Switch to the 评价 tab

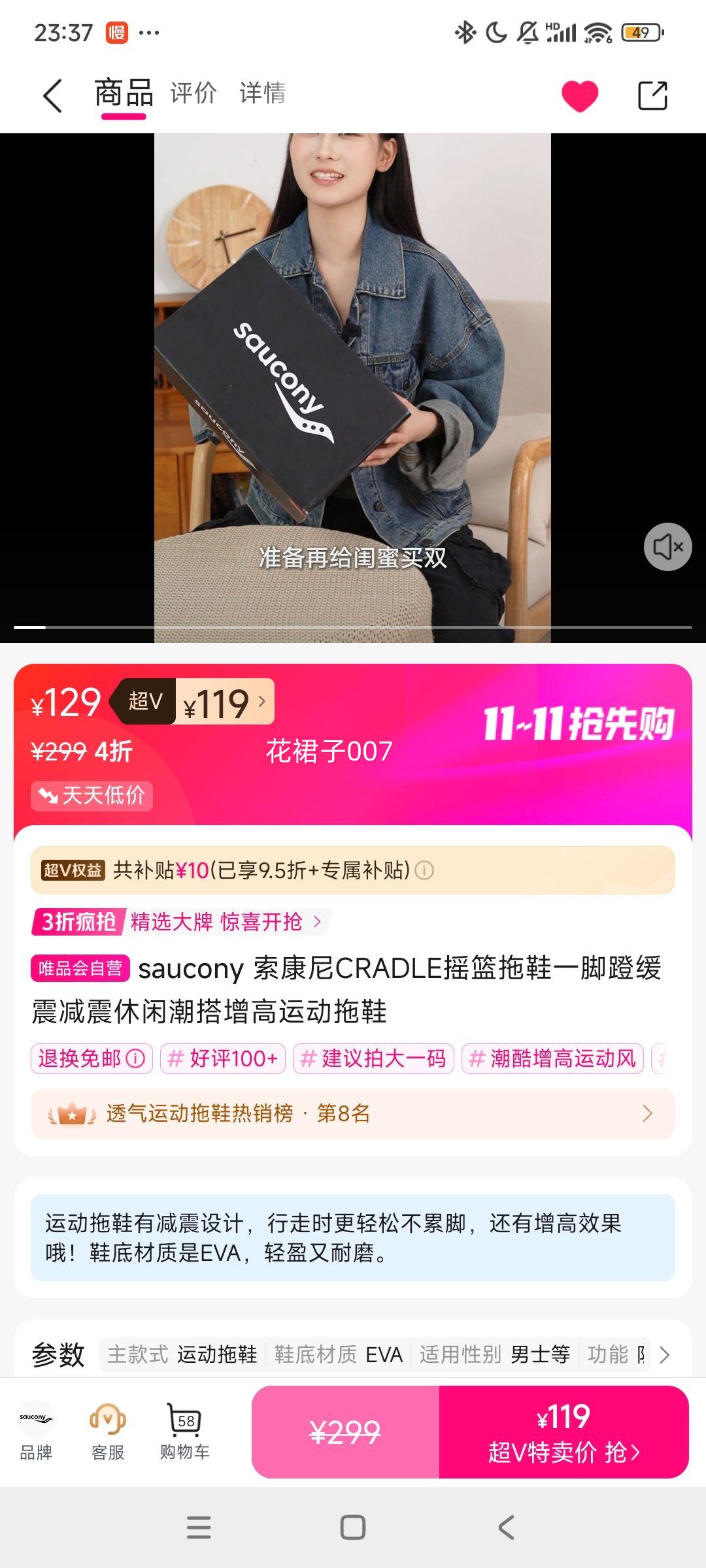(193, 93)
